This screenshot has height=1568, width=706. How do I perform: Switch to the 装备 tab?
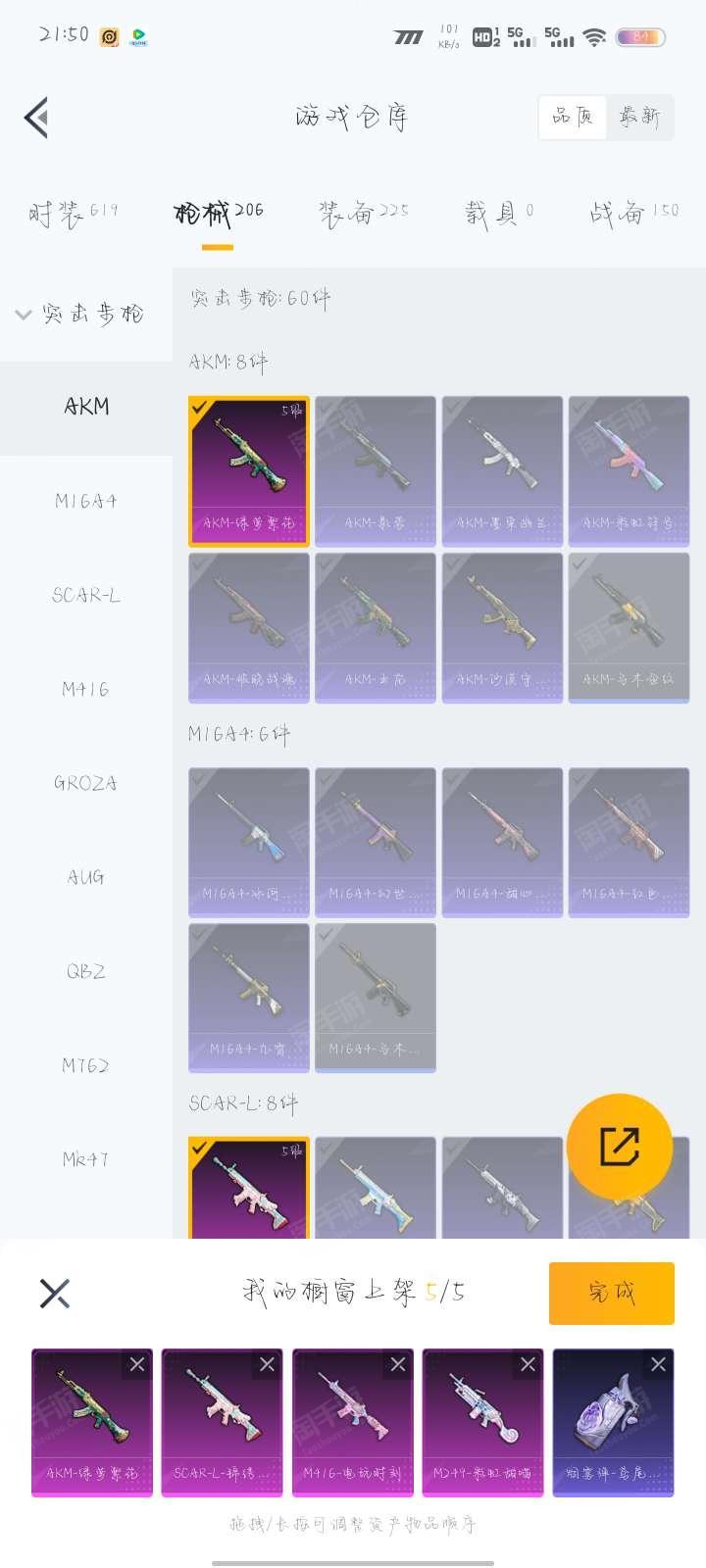click(x=363, y=212)
